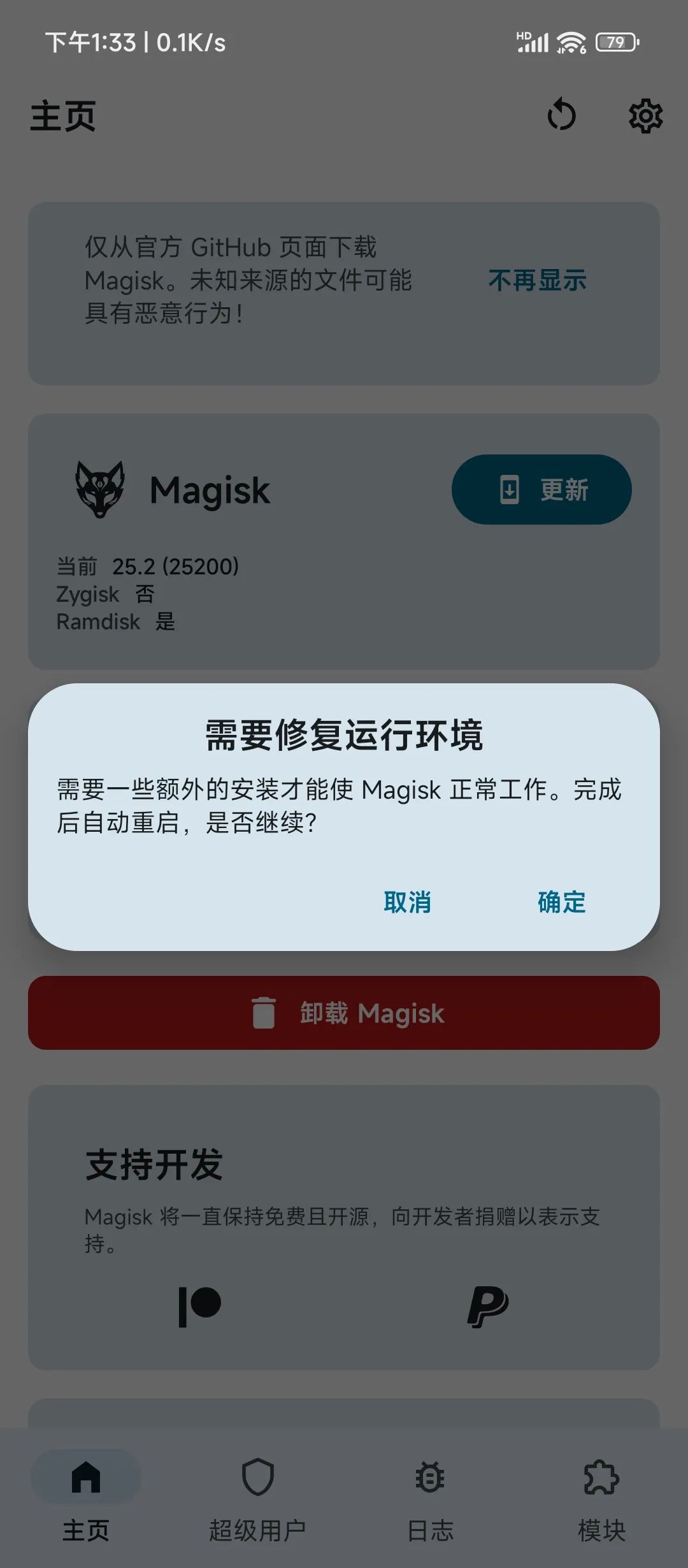Screen dimensions: 688x1568
Task: Tap the 卸载 Magisk button
Action: click(344, 1013)
